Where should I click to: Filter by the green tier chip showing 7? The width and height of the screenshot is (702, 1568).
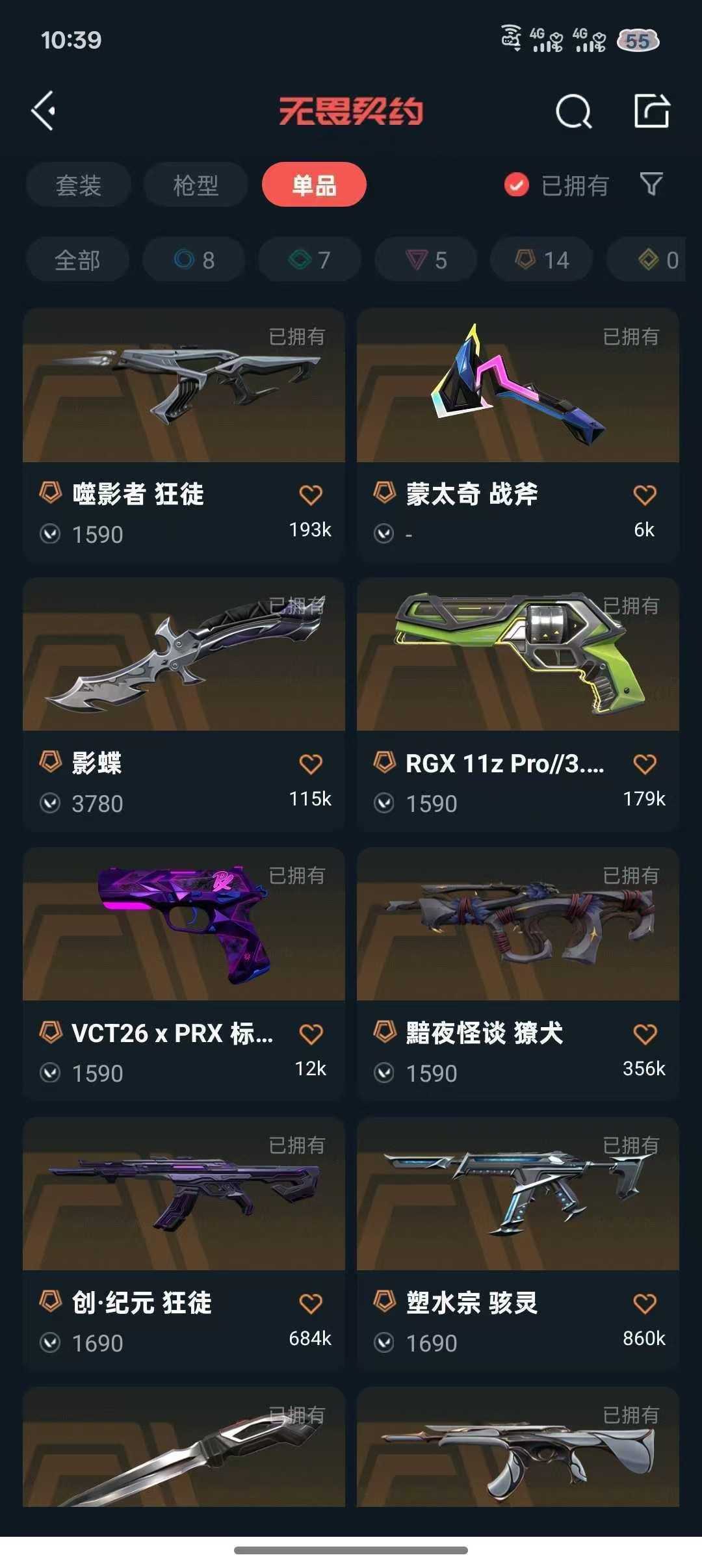coord(309,260)
